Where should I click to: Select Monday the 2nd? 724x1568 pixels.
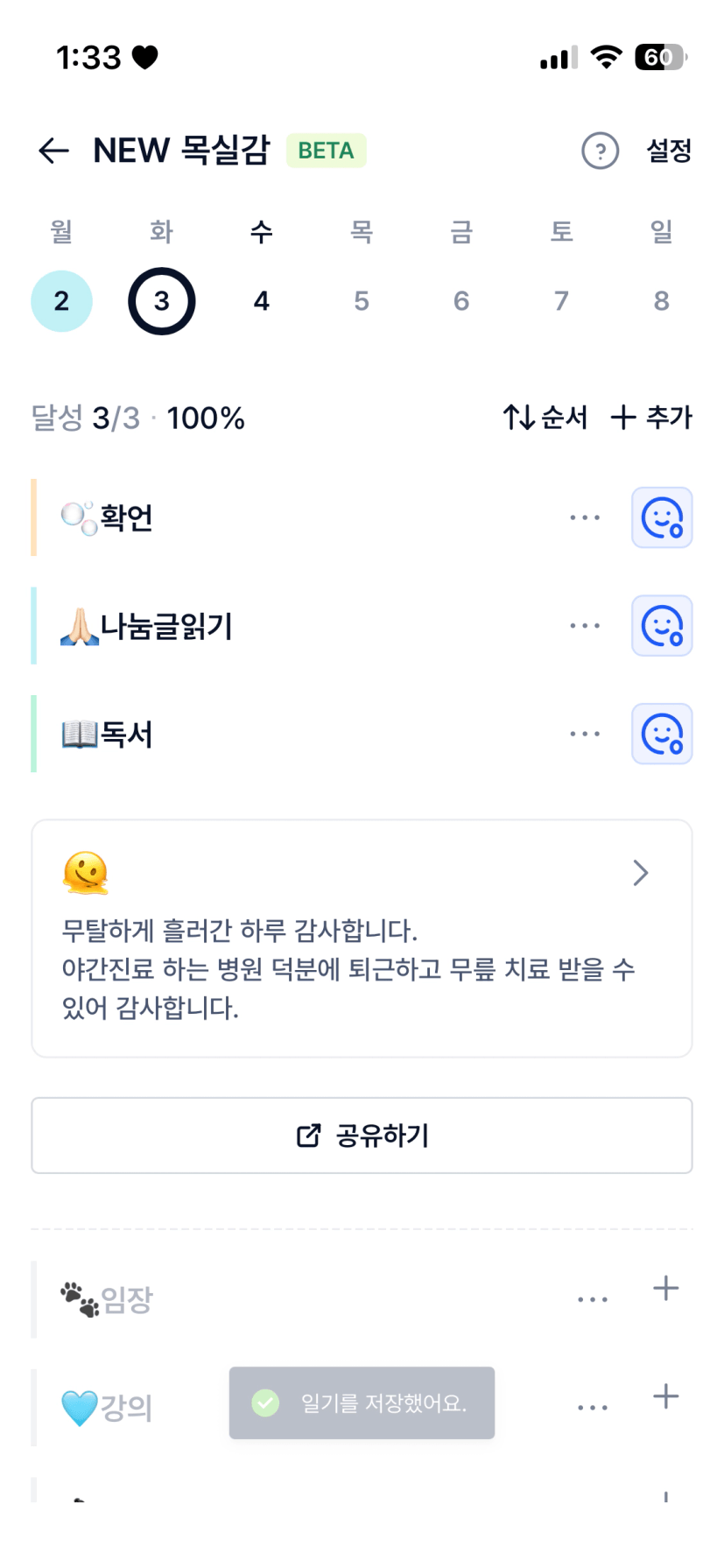(61, 301)
